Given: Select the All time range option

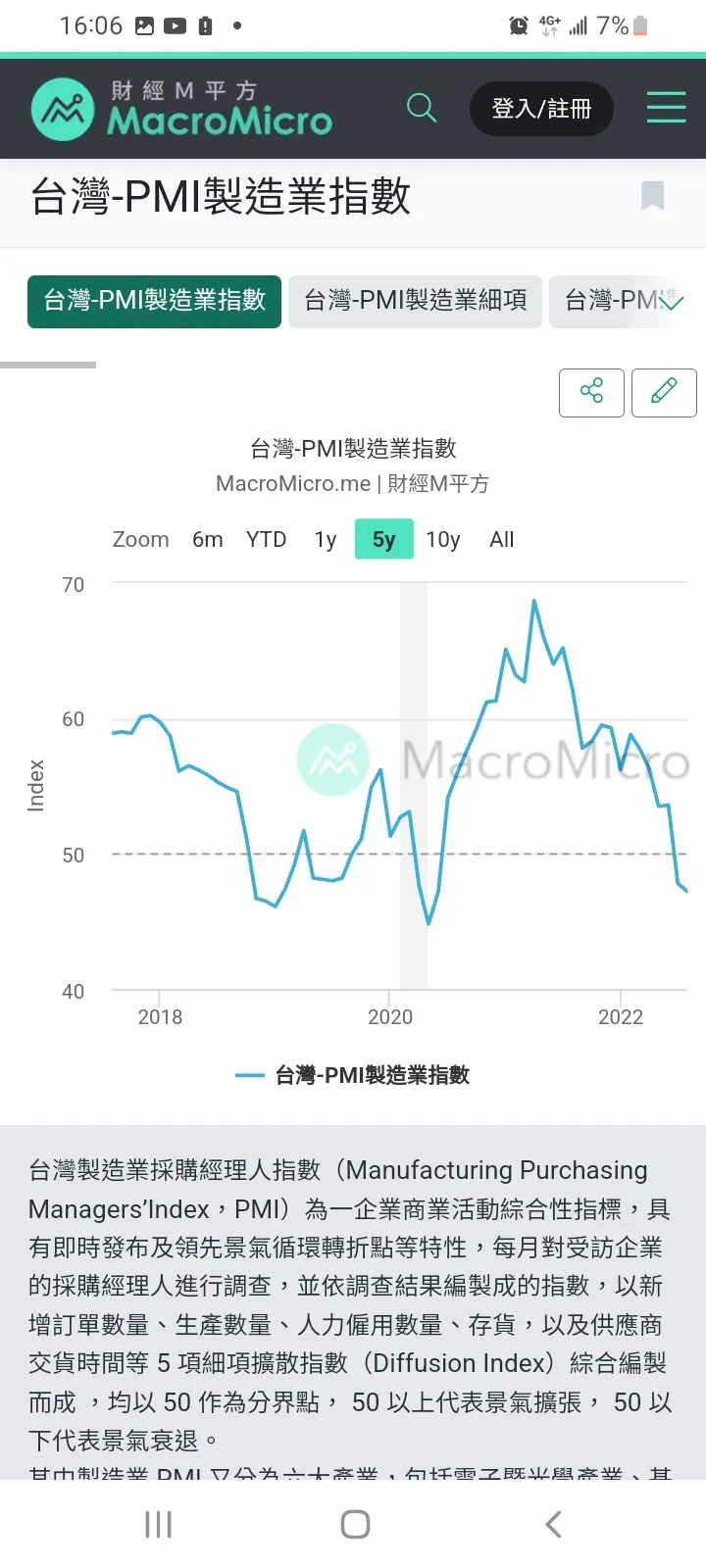Looking at the screenshot, I should 501,539.
